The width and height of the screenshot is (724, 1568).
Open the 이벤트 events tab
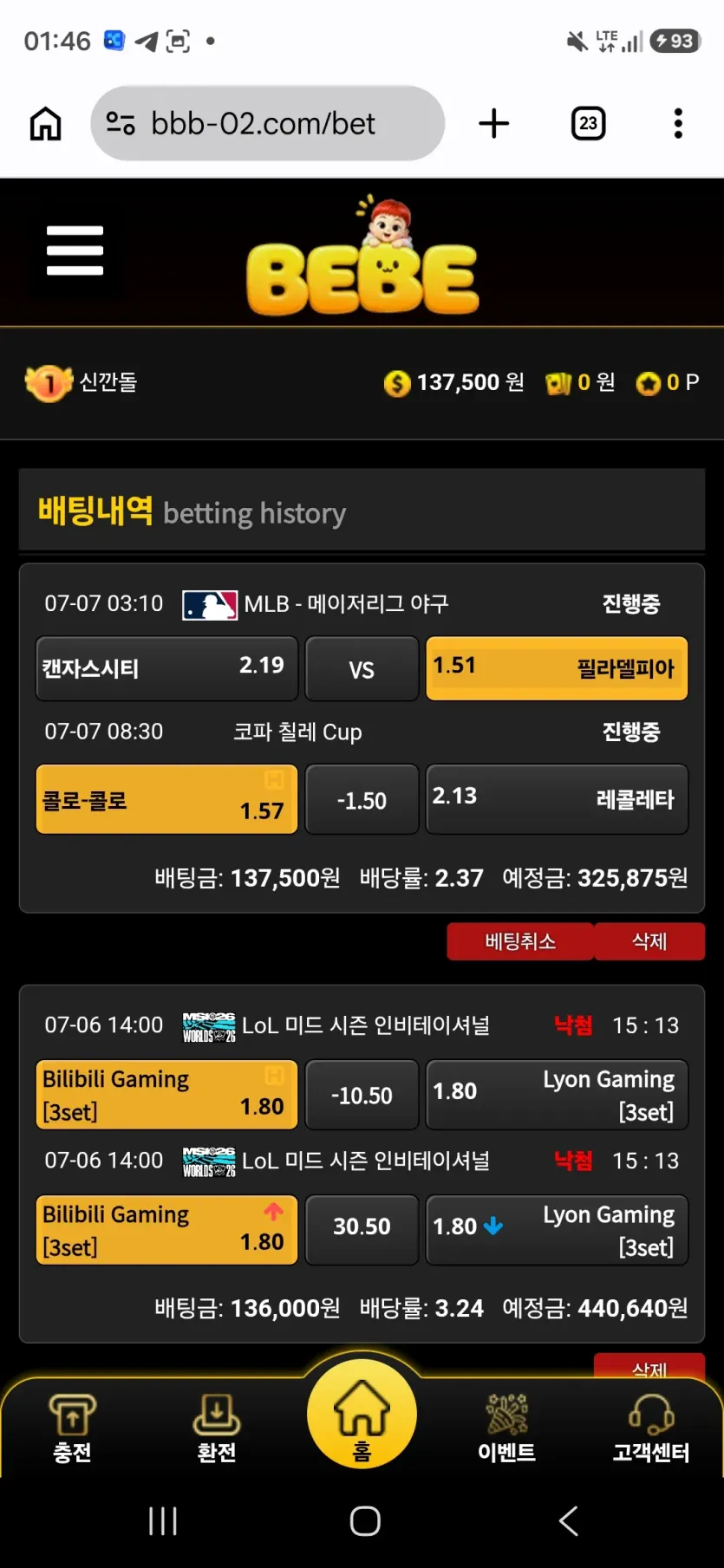[506, 1428]
